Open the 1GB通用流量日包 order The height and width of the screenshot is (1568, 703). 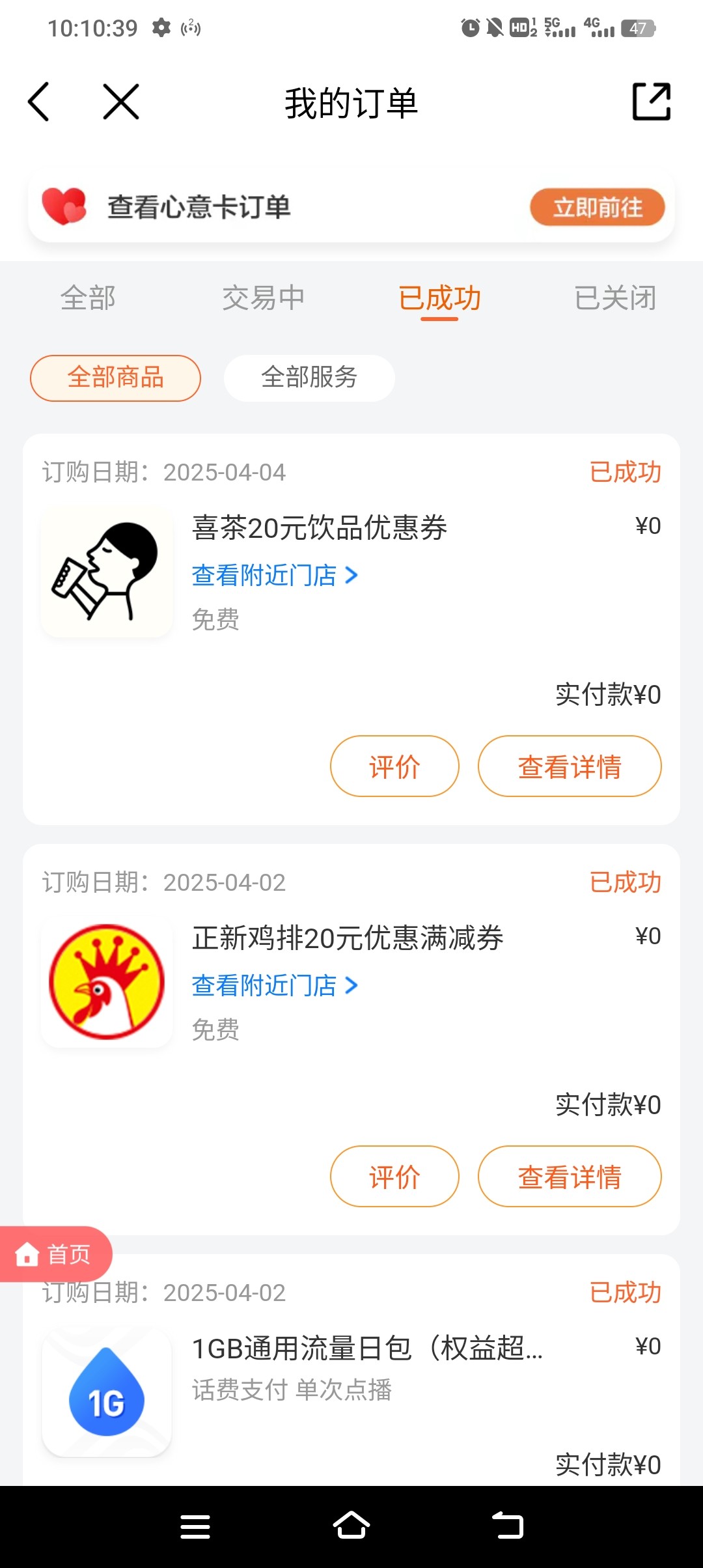(x=368, y=1349)
